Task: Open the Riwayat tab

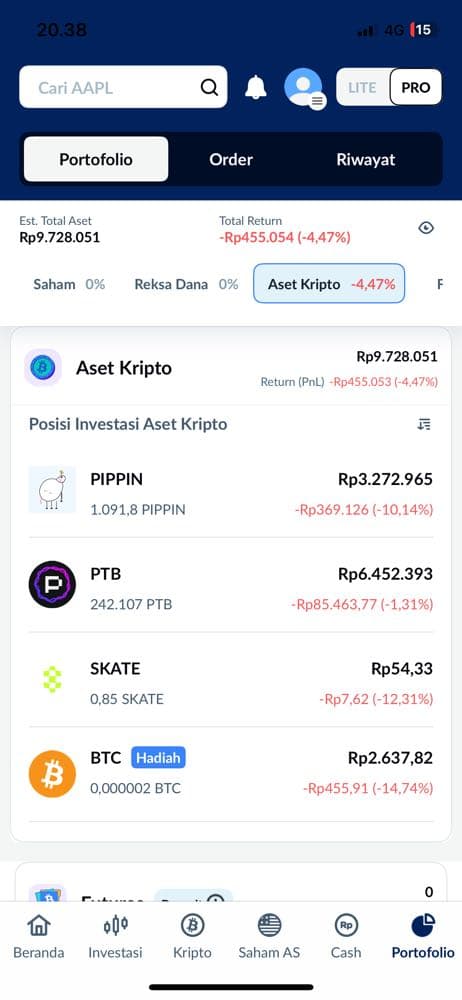Action: [x=366, y=159]
